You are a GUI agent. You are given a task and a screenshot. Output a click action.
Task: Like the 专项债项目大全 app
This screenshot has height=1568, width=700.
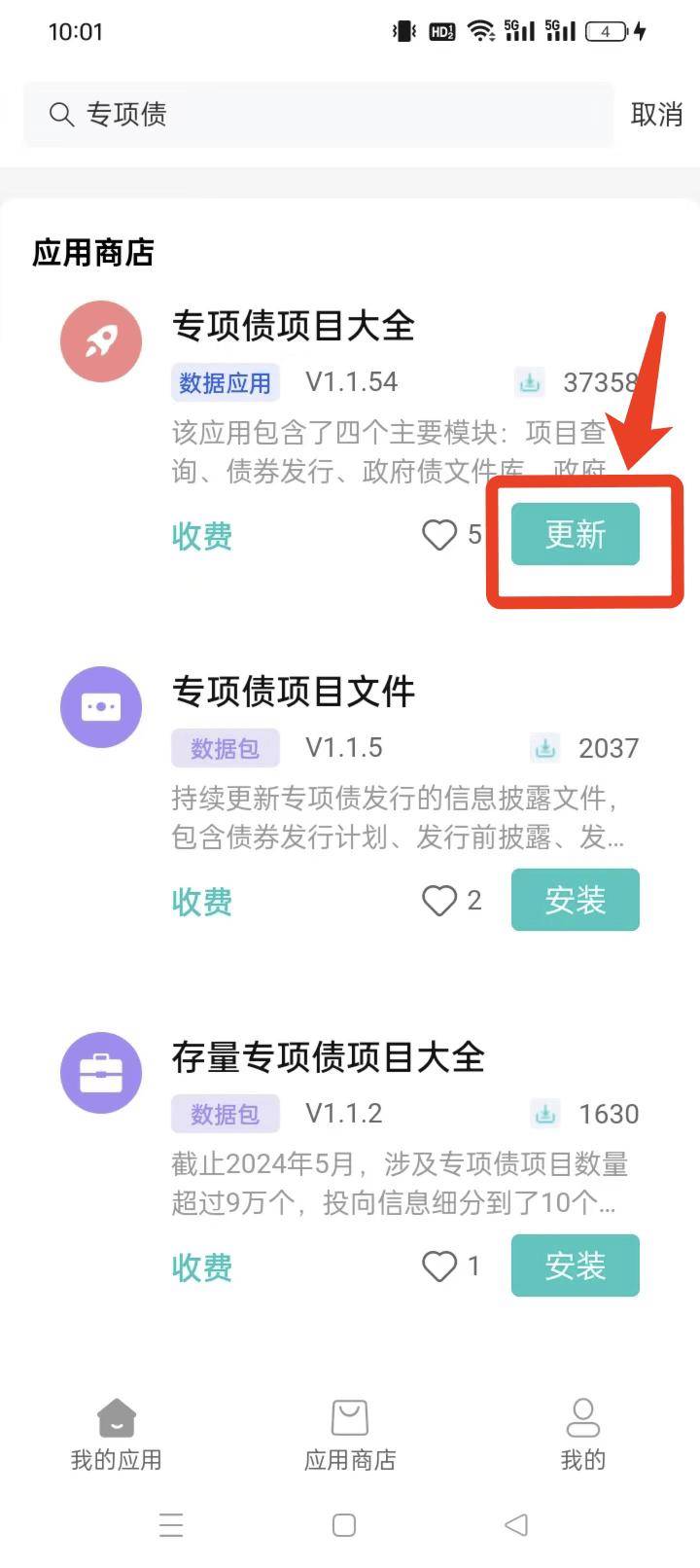pyautogui.click(x=439, y=534)
